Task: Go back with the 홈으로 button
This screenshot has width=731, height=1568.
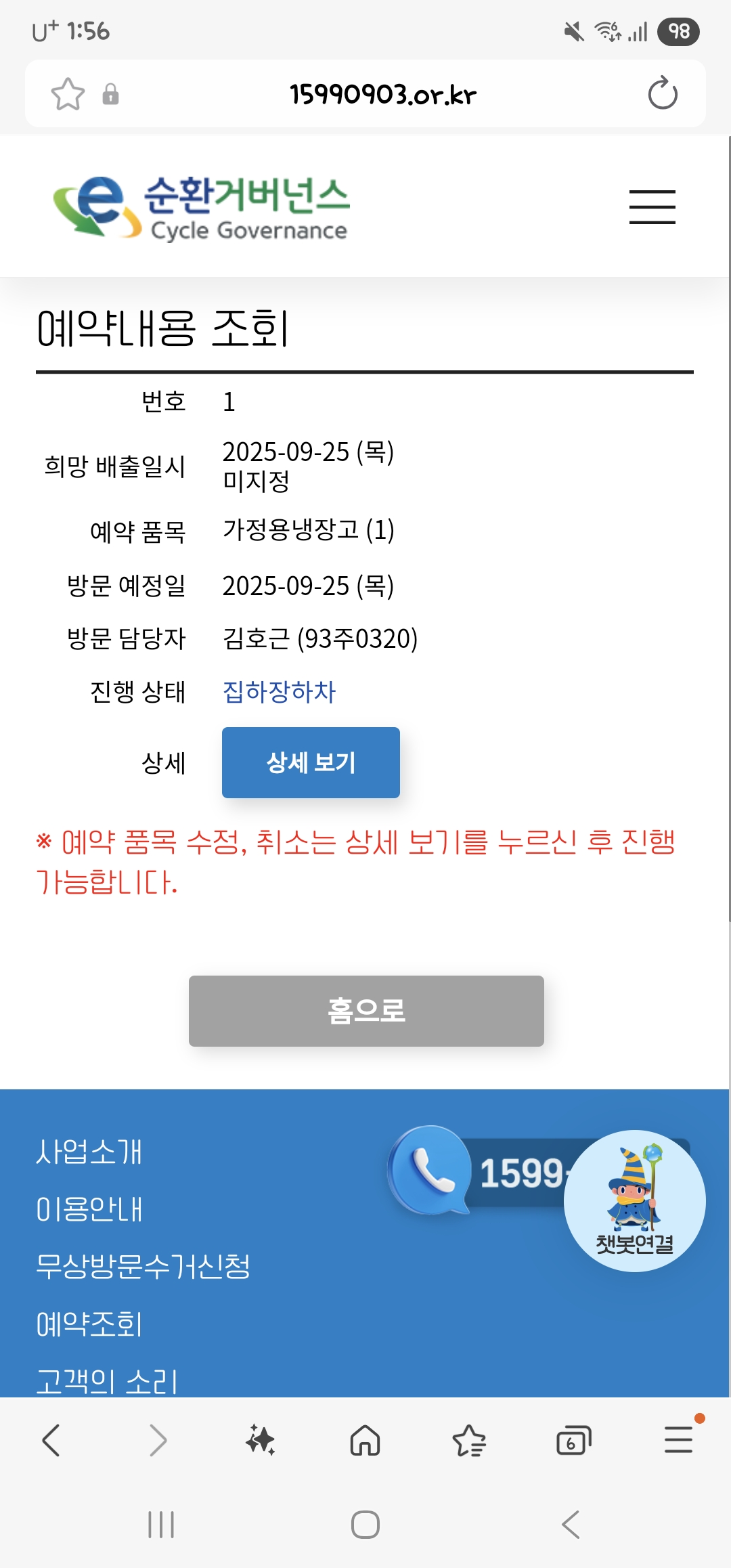Action: click(x=366, y=1011)
